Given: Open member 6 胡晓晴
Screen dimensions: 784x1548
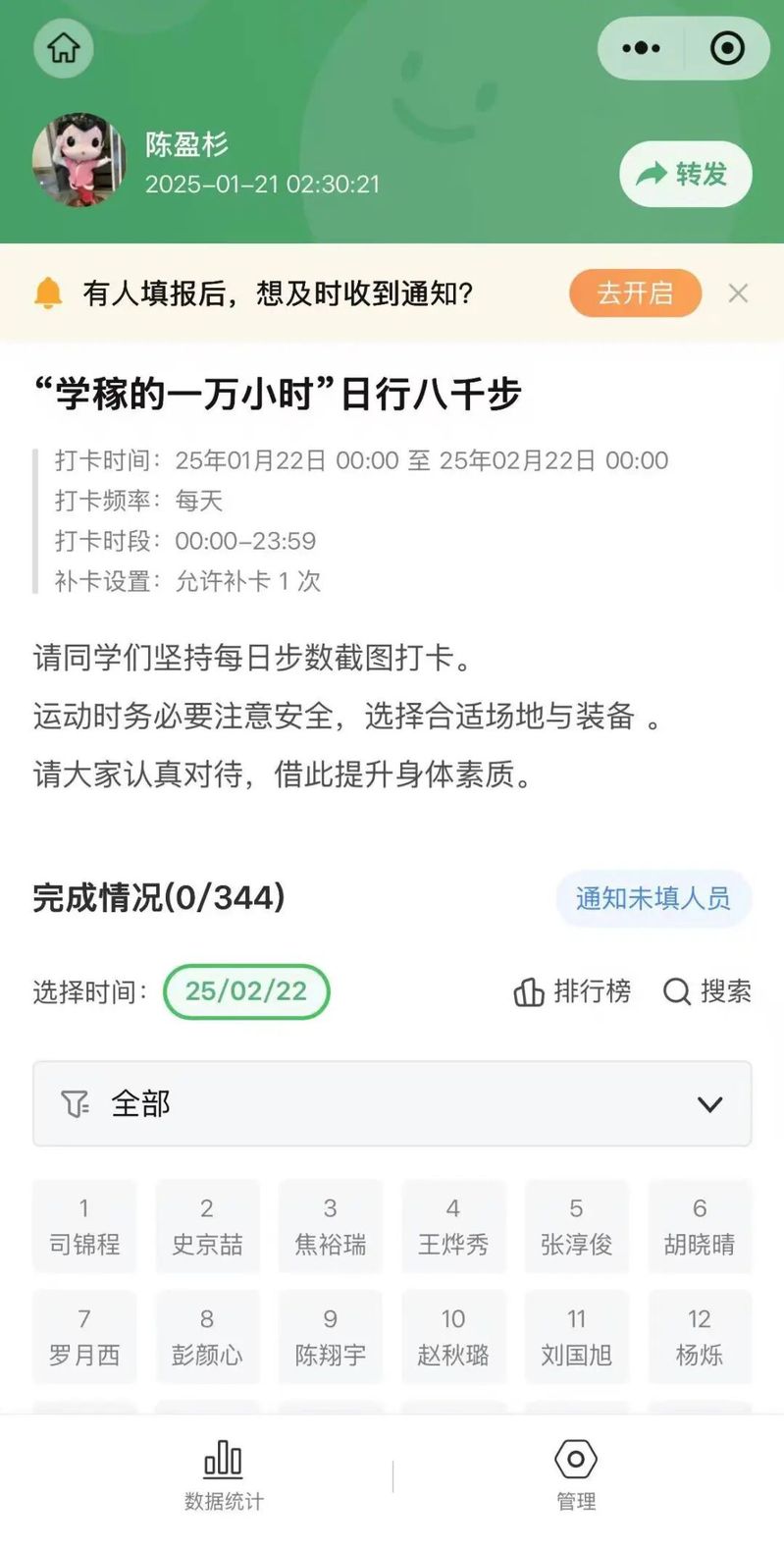Looking at the screenshot, I should 699,1226.
